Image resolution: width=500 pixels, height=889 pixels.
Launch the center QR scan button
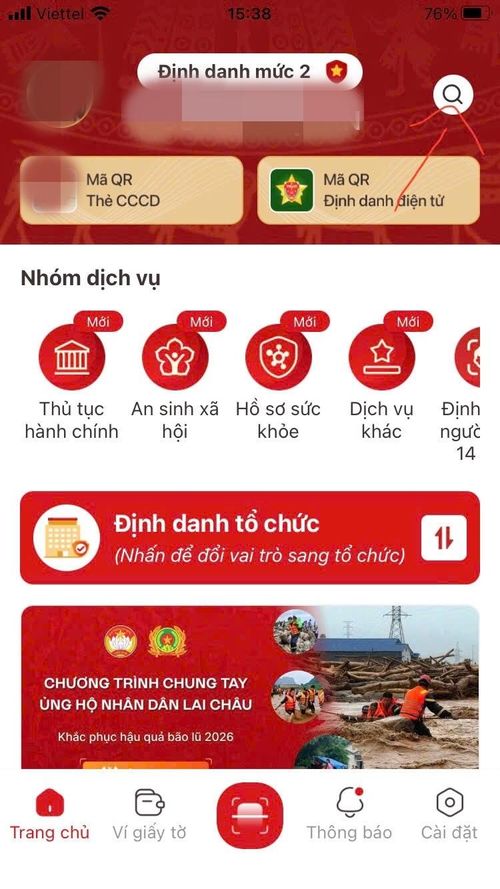[x=249, y=815]
